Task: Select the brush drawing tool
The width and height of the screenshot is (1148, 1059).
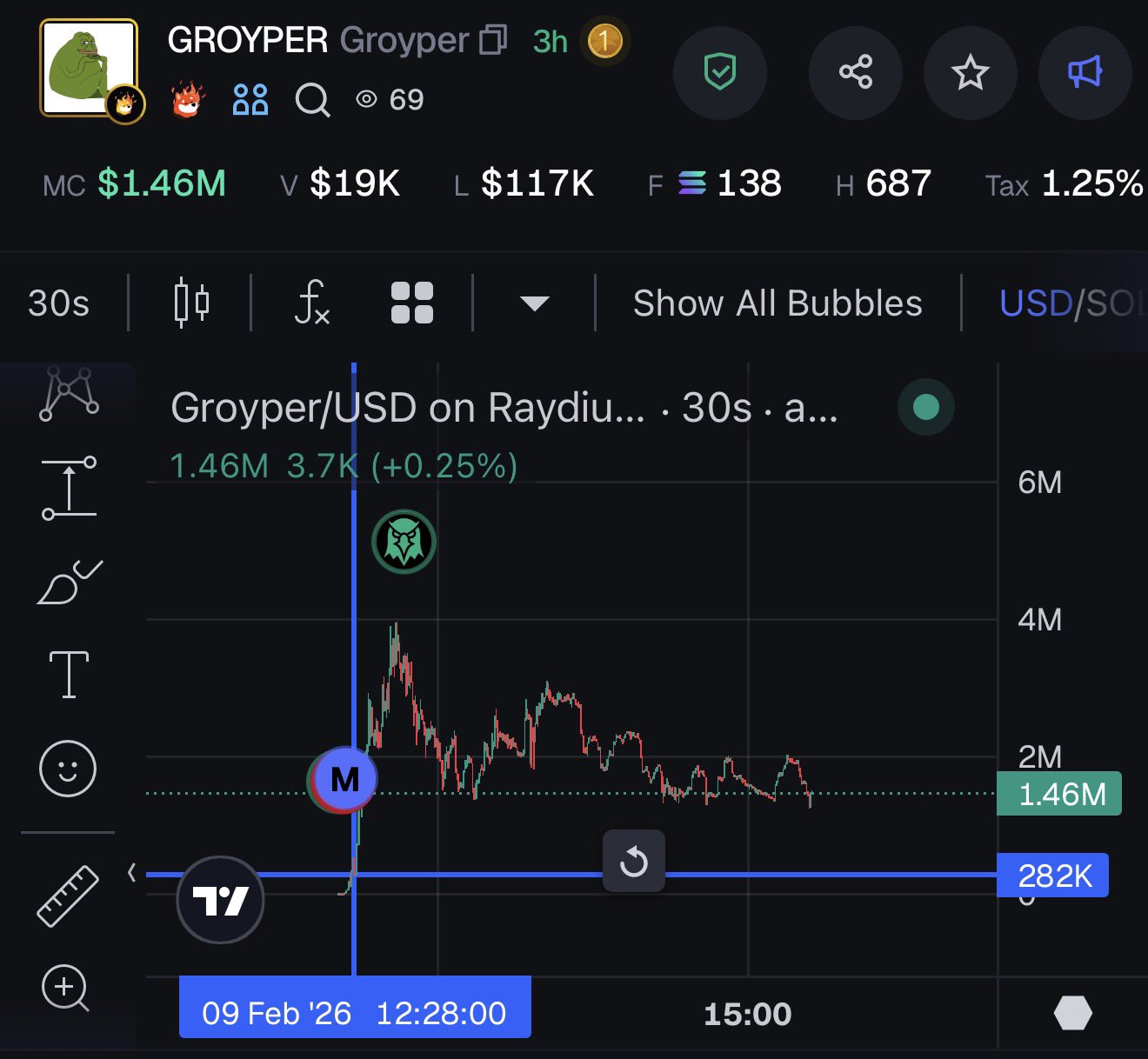Action: (69, 582)
